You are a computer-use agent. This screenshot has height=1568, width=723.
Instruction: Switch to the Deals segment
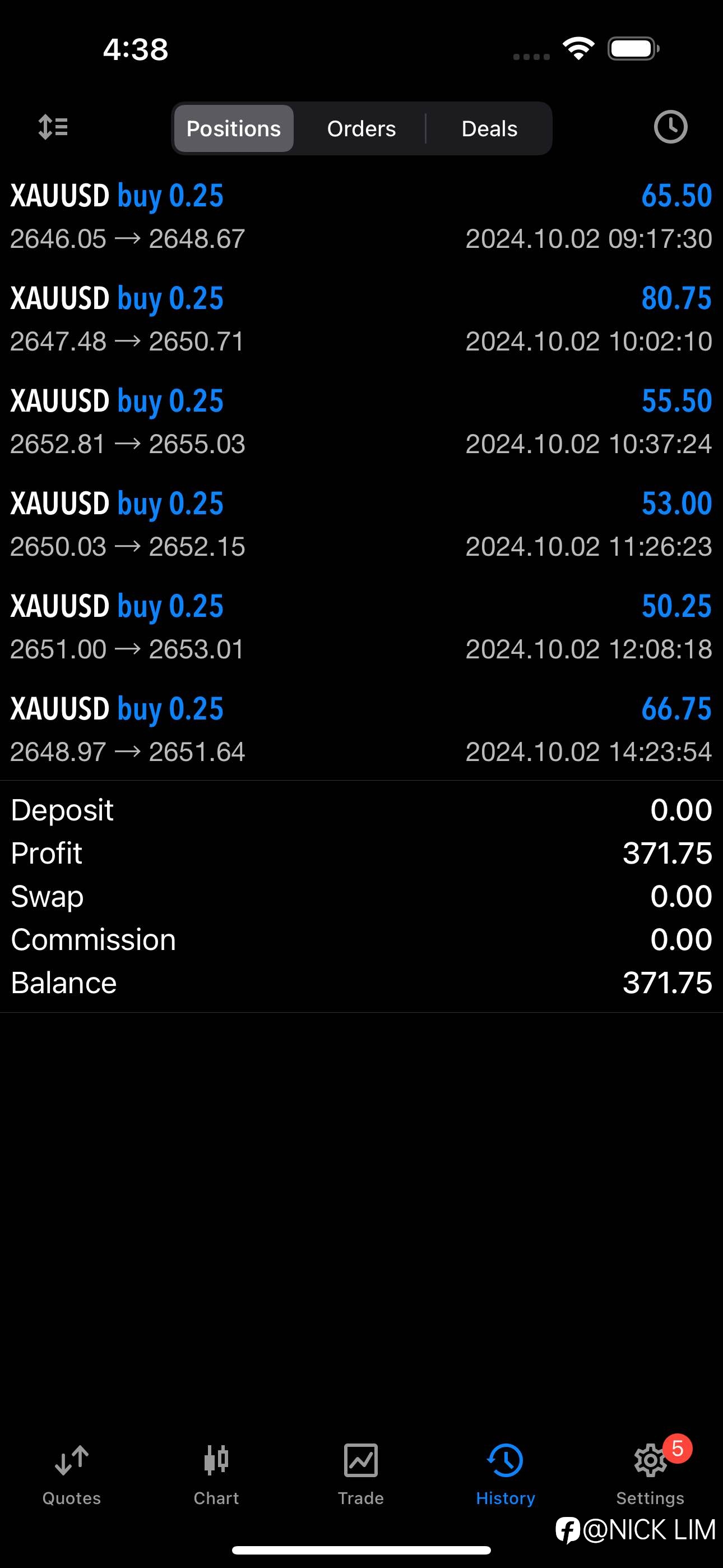point(489,128)
